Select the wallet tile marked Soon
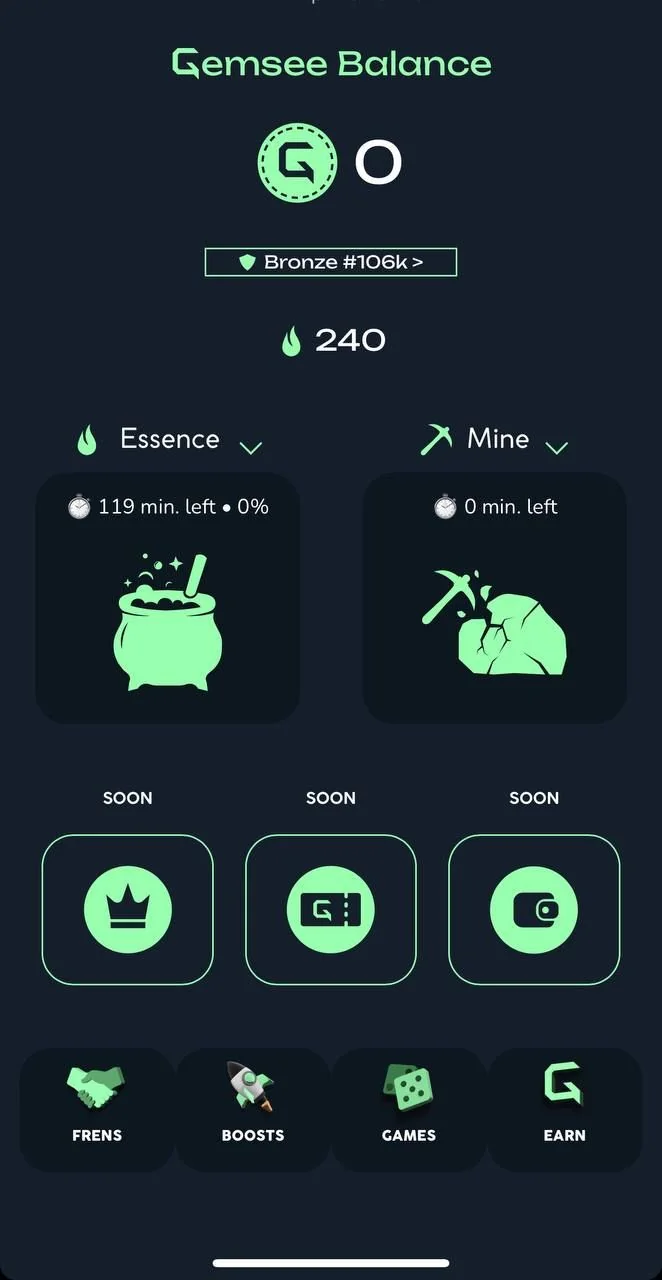662x1280 pixels. click(x=534, y=910)
